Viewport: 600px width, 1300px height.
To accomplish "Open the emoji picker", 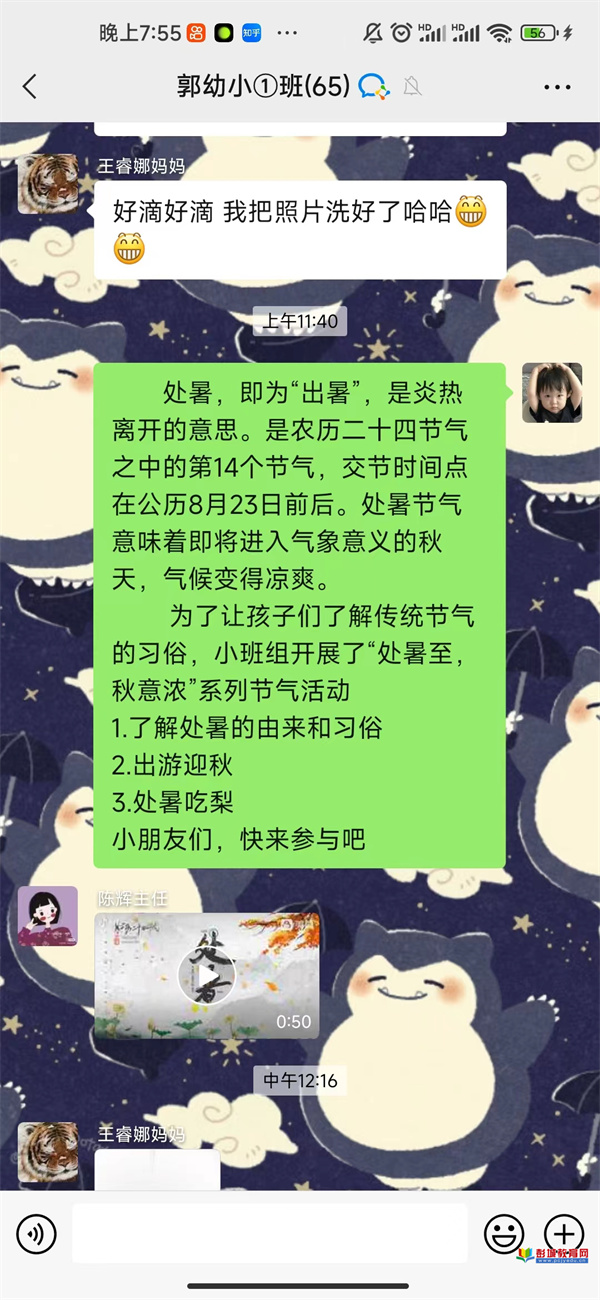I will click(x=504, y=1234).
